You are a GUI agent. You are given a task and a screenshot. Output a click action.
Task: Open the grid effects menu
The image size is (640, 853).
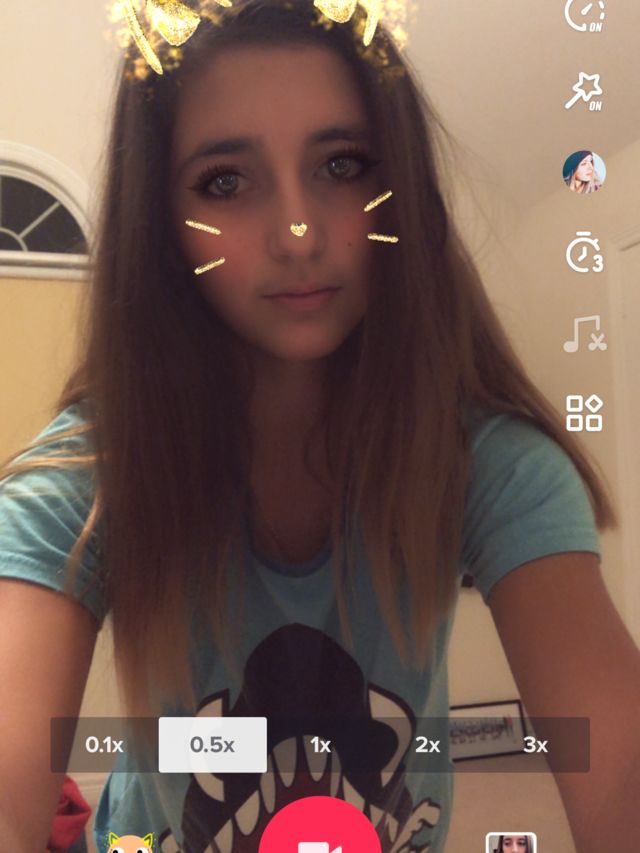point(584,413)
